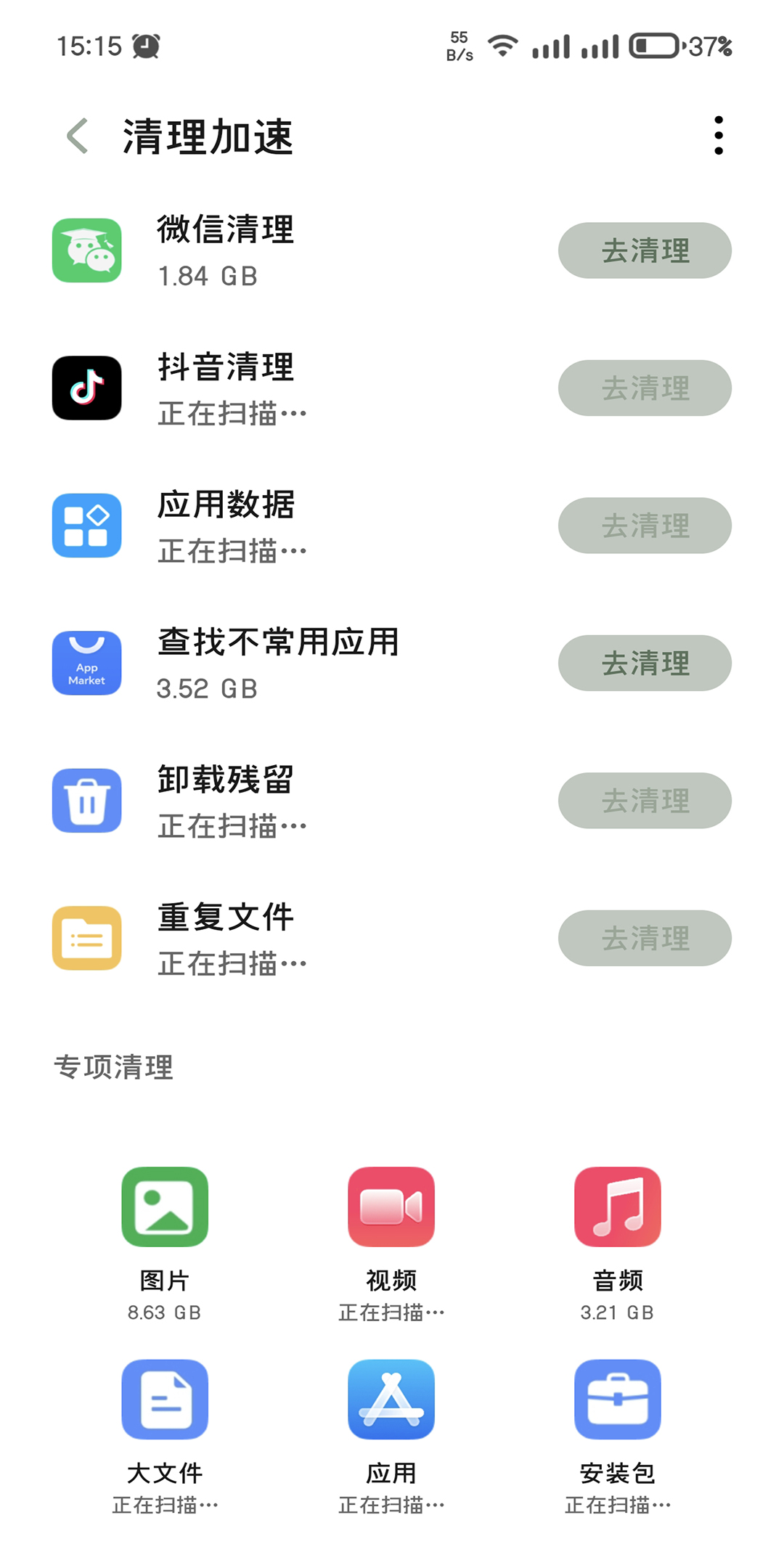Open the 卸载残留 row
The width and height of the screenshot is (784, 1568).
[290, 801]
